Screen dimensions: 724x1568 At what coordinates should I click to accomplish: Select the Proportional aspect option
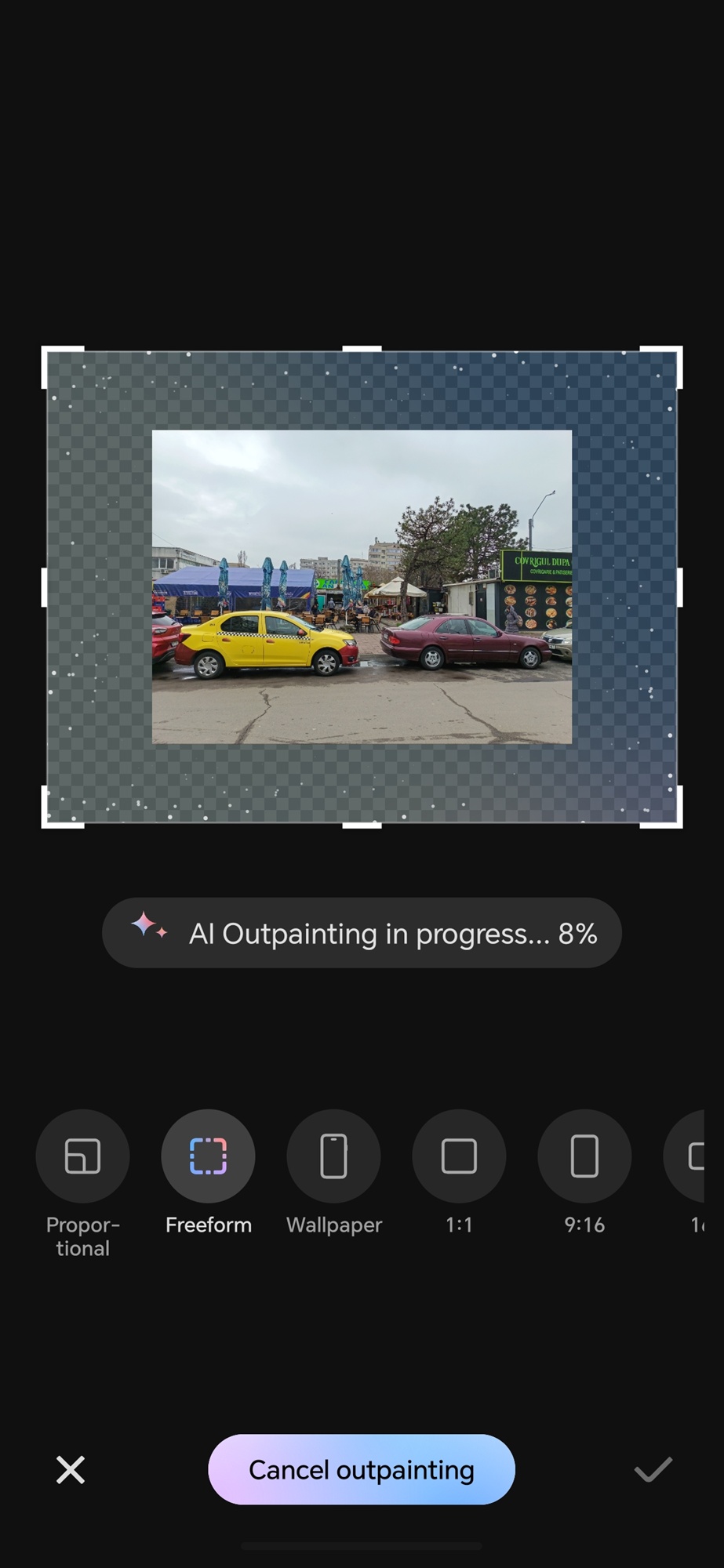tap(82, 1156)
